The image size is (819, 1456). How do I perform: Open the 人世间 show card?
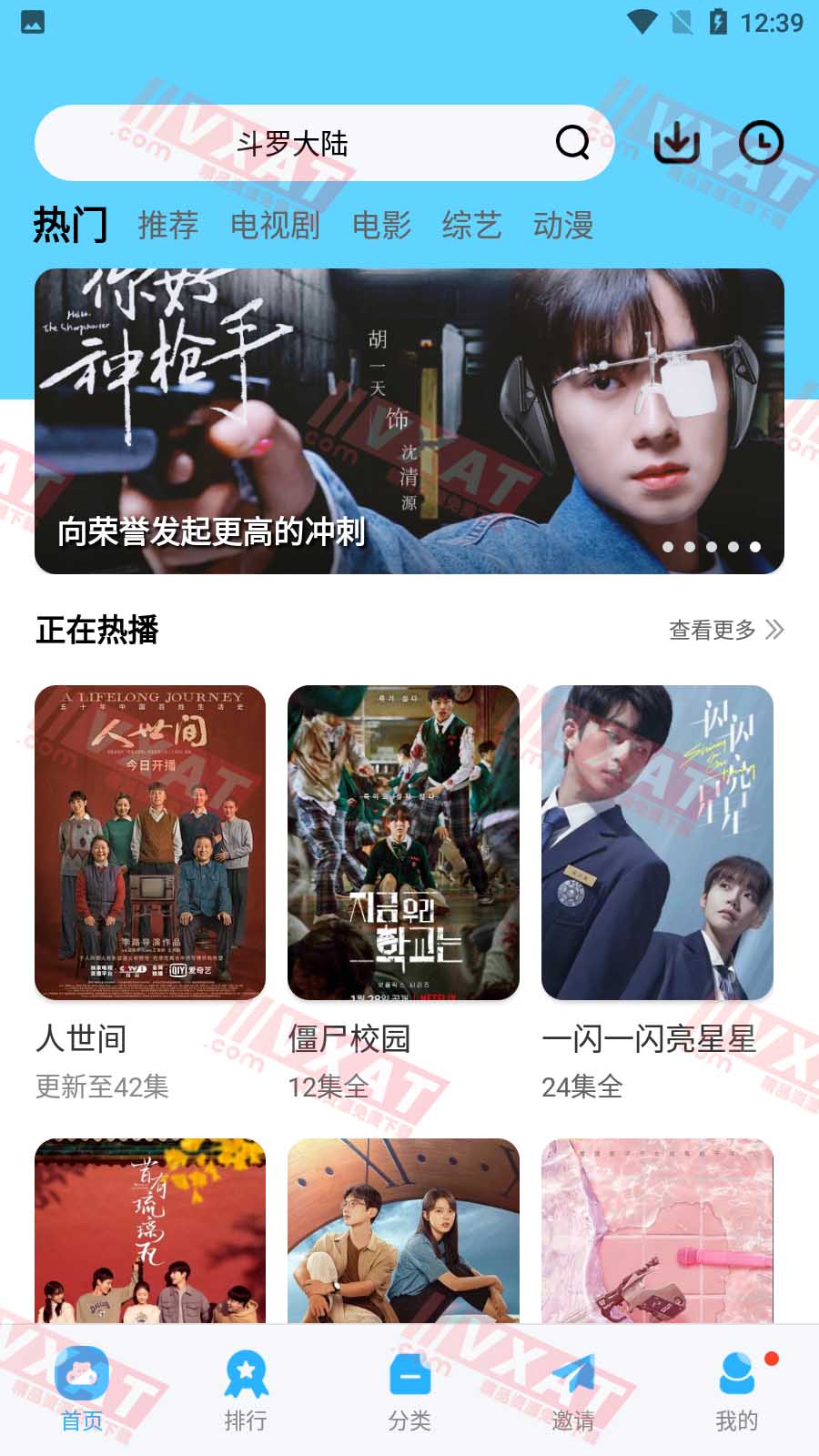coord(150,842)
